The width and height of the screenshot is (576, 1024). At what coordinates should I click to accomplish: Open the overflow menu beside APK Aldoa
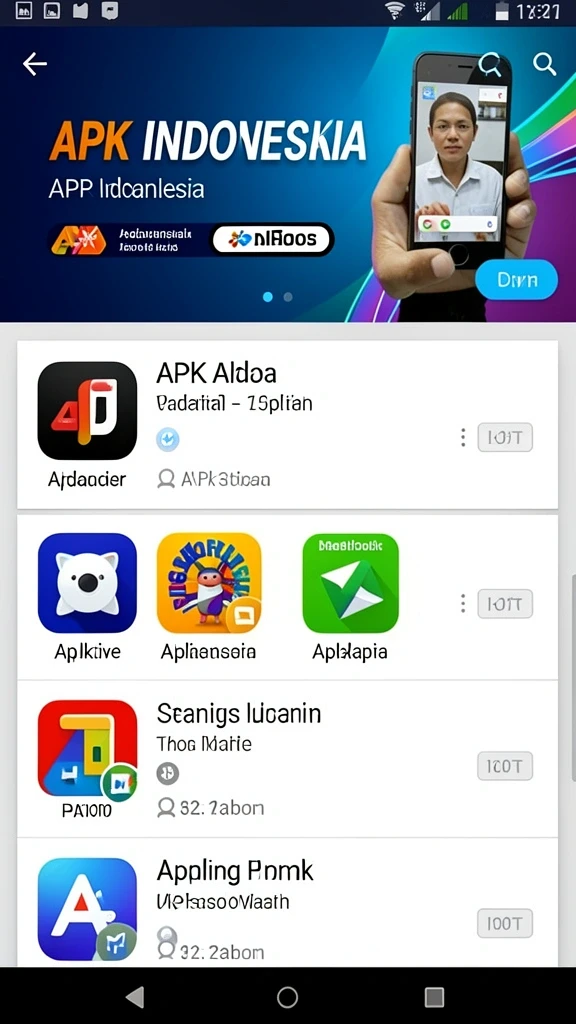463,437
